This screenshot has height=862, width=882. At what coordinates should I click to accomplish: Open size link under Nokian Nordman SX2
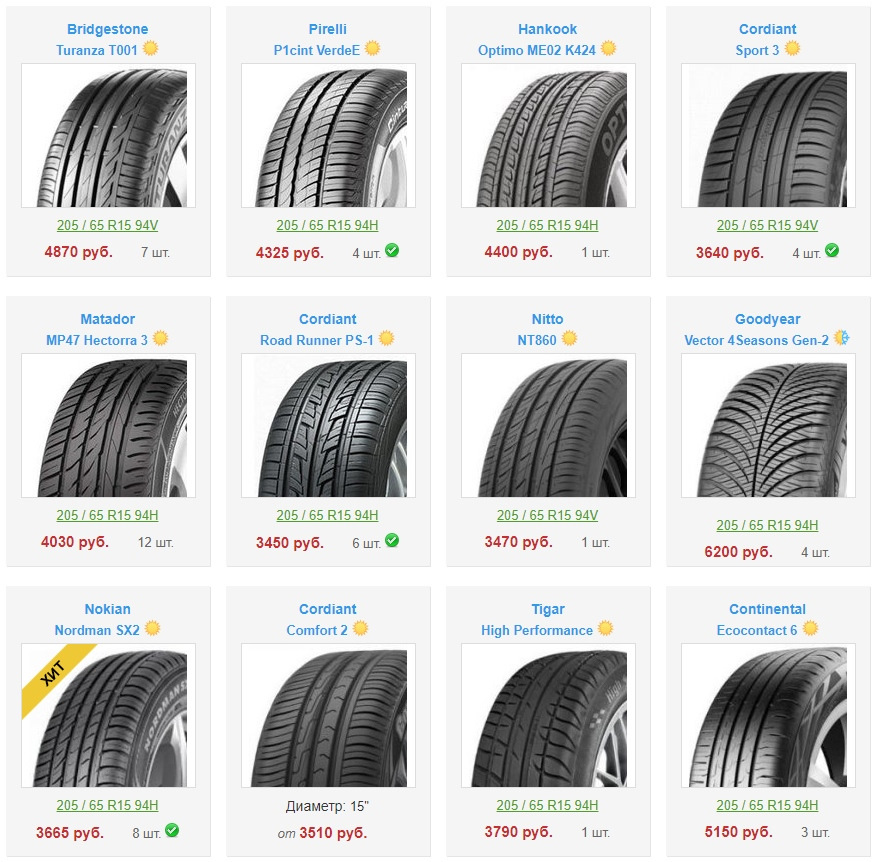pos(107,806)
